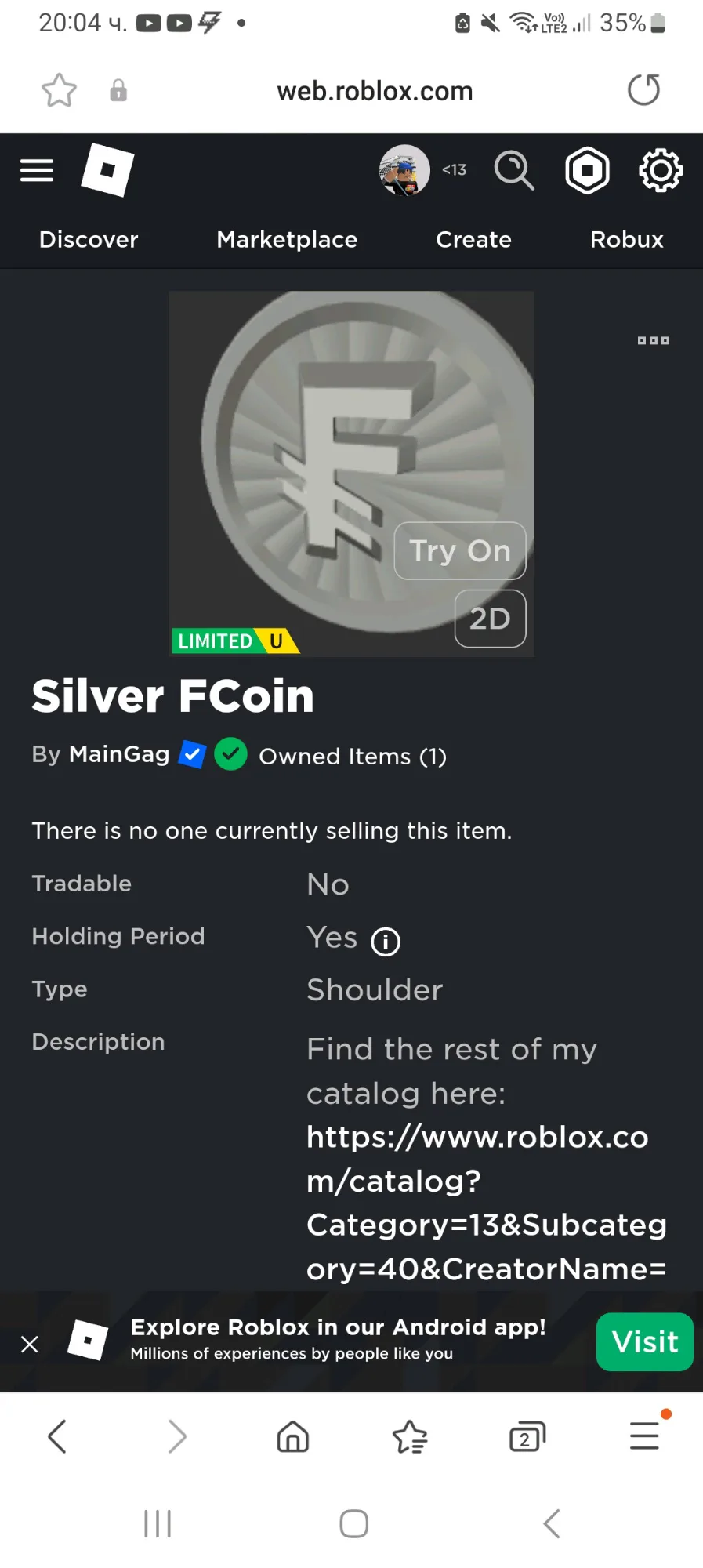Open the settings gear
Image resolution: width=703 pixels, height=1568 pixels.
(x=660, y=170)
